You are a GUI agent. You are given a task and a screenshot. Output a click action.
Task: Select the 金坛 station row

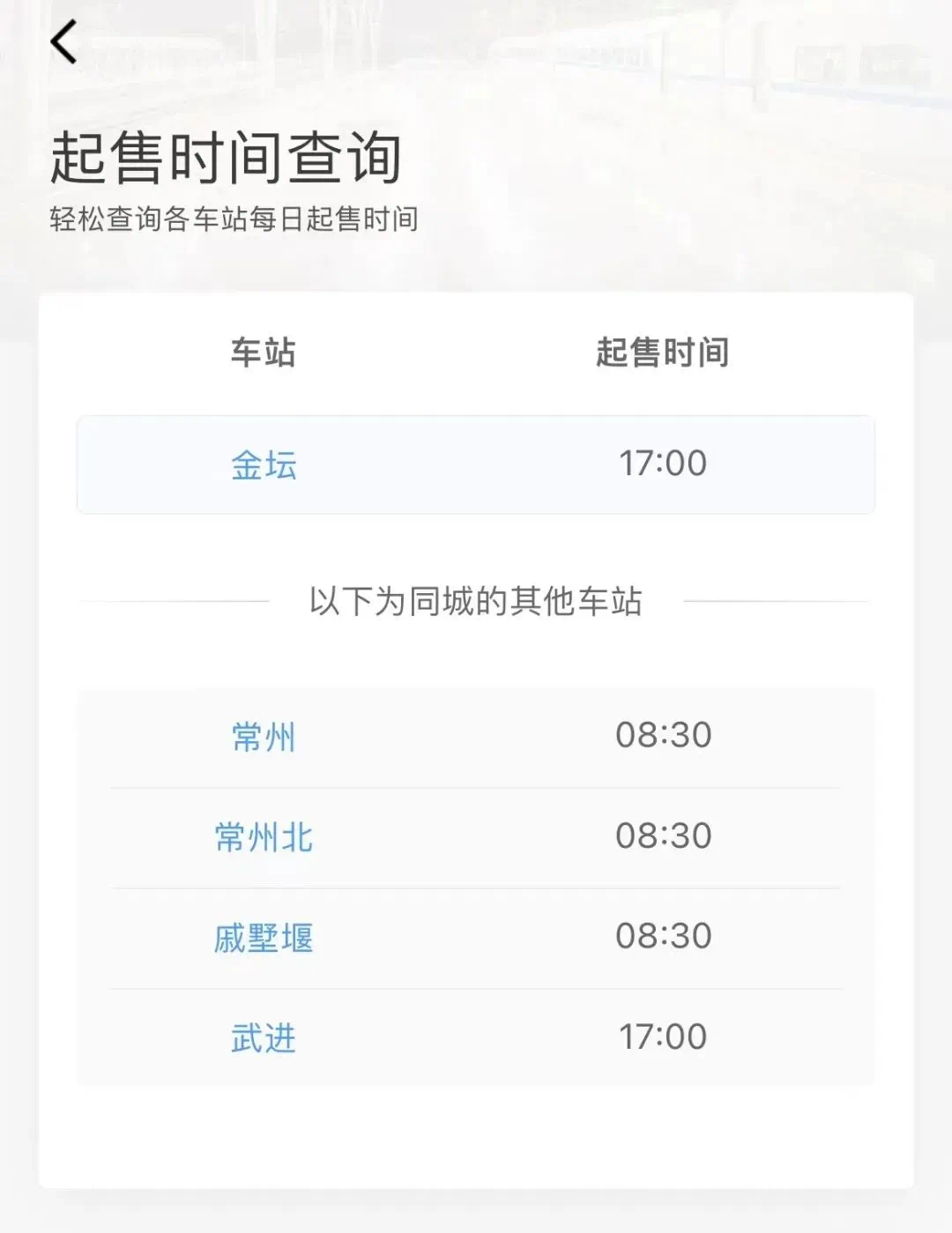476,464
